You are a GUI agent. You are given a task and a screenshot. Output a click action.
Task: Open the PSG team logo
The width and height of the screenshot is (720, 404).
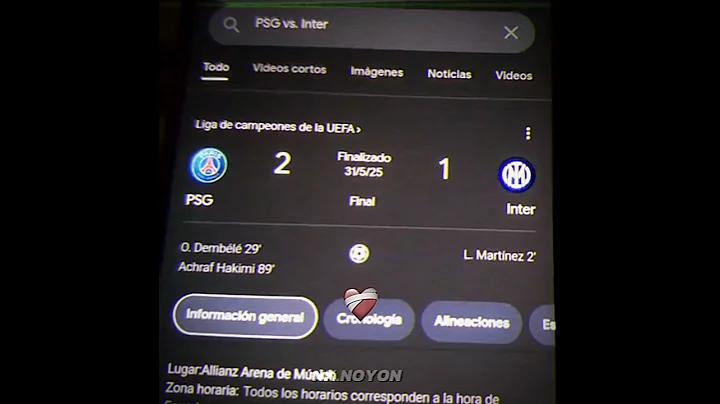(209, 166)
